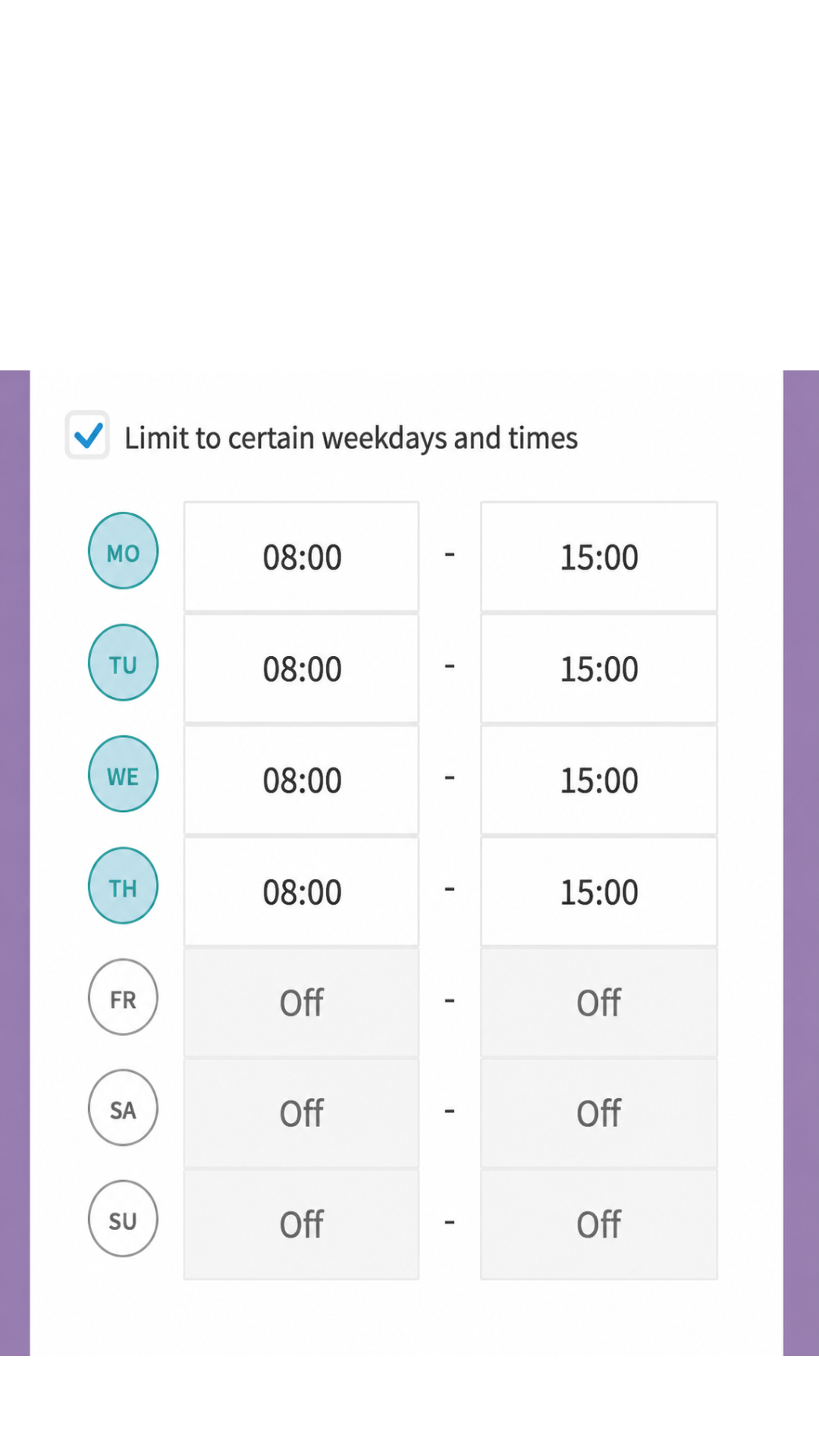Toggle the MO weekday button
The image size is (819, 1456).
(123, 551)
